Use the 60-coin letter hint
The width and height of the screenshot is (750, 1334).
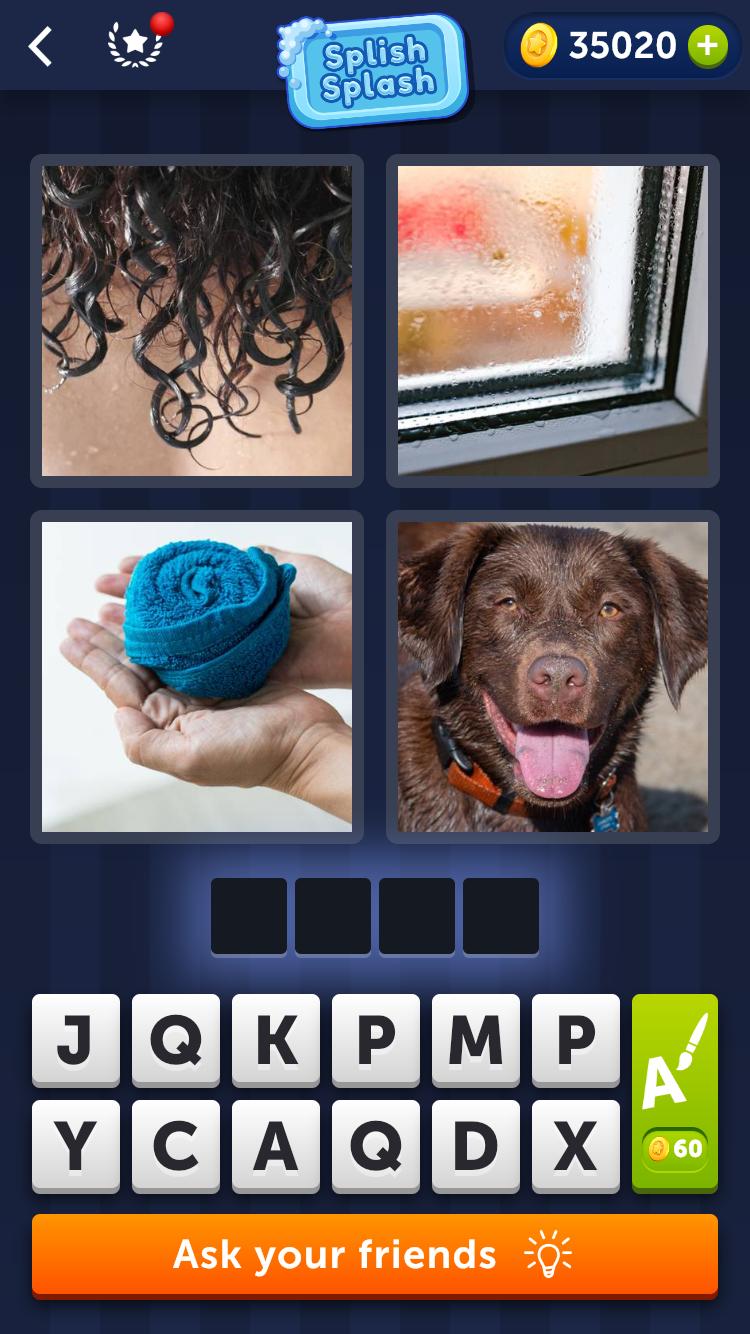click(675, 1092)
